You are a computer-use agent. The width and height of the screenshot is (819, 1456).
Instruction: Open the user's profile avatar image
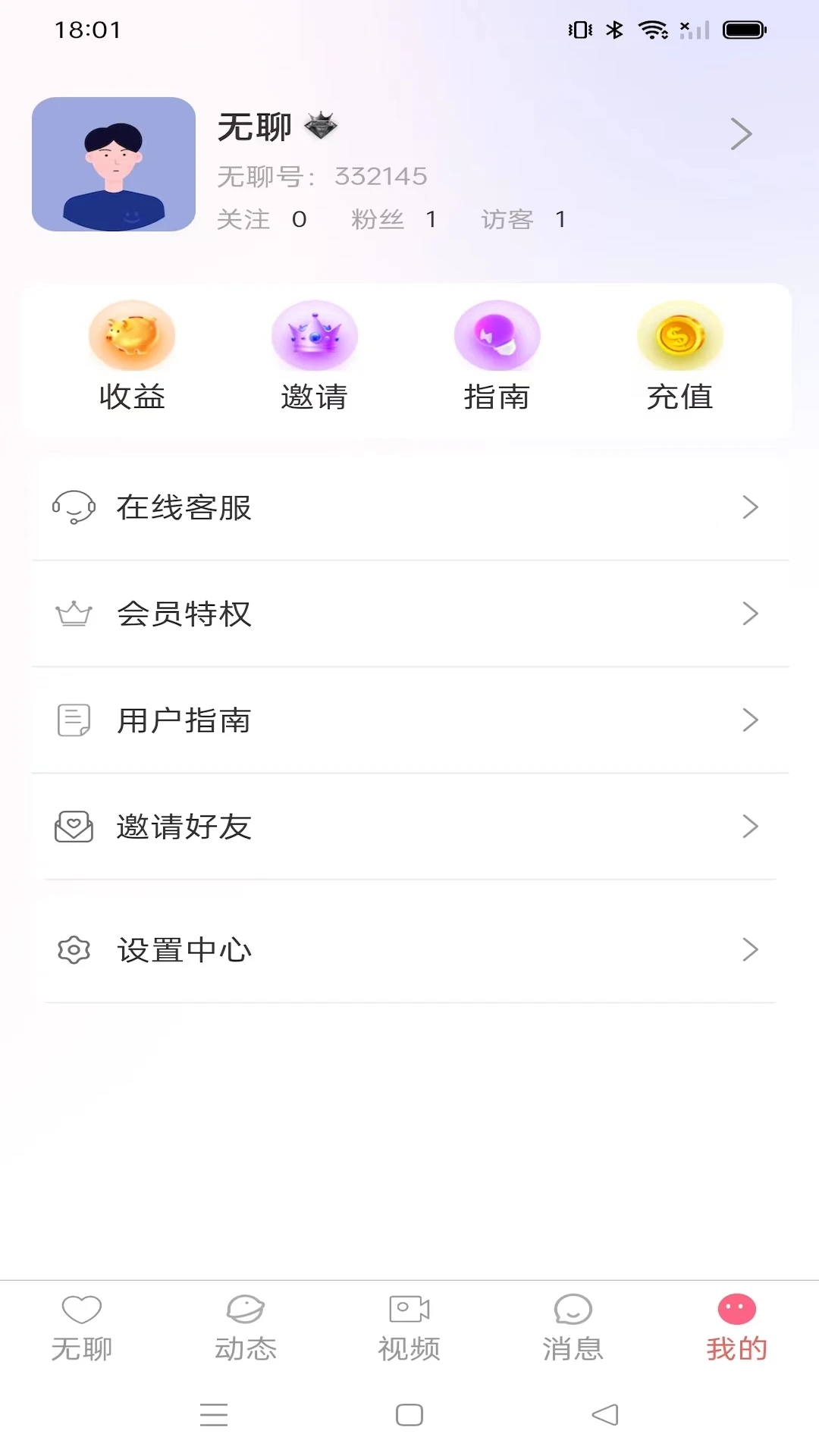click(112, 164)
